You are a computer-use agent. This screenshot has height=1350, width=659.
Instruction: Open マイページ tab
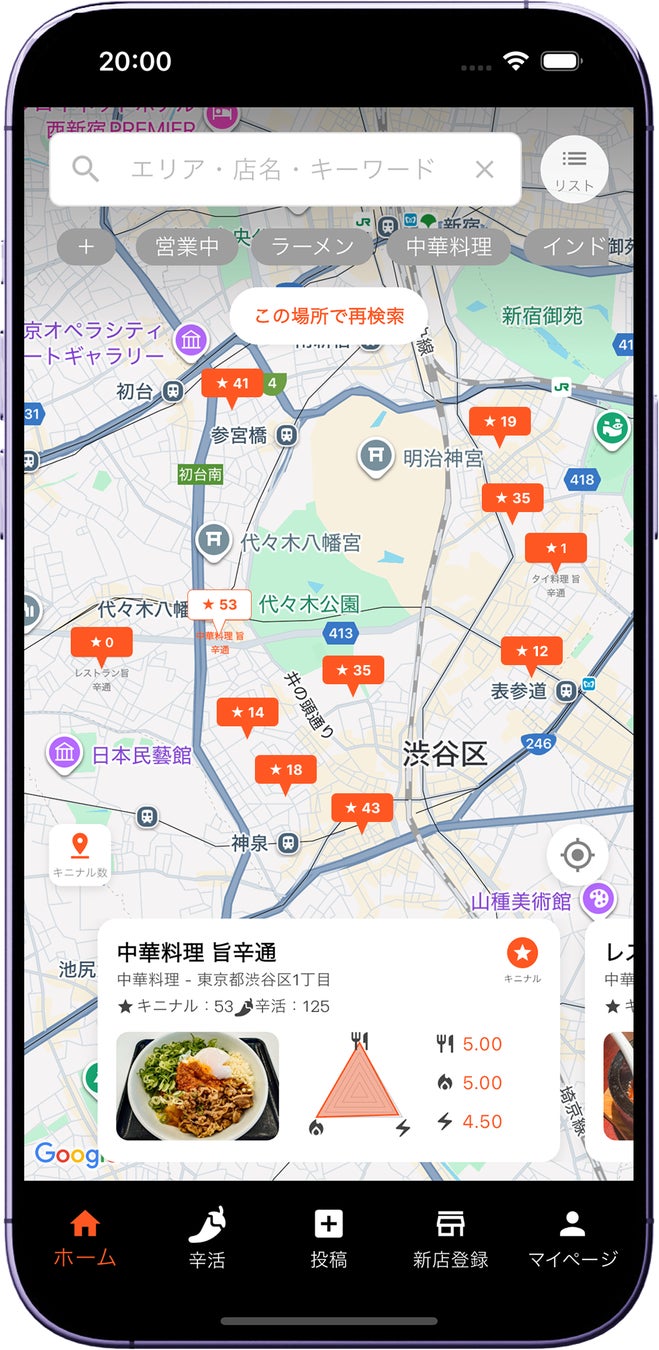(x=572, y=1237)
